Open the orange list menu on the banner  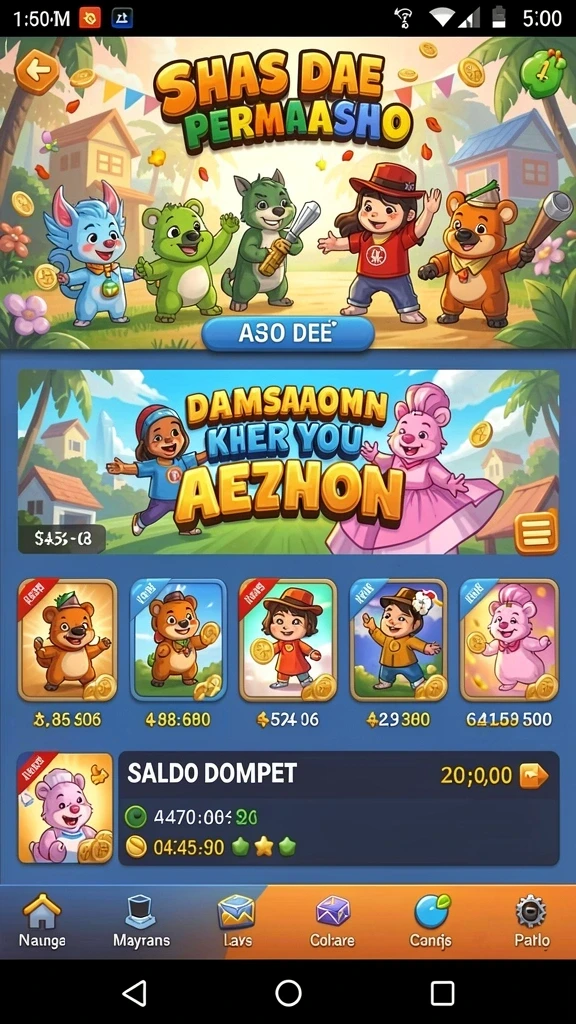[536, 532]
